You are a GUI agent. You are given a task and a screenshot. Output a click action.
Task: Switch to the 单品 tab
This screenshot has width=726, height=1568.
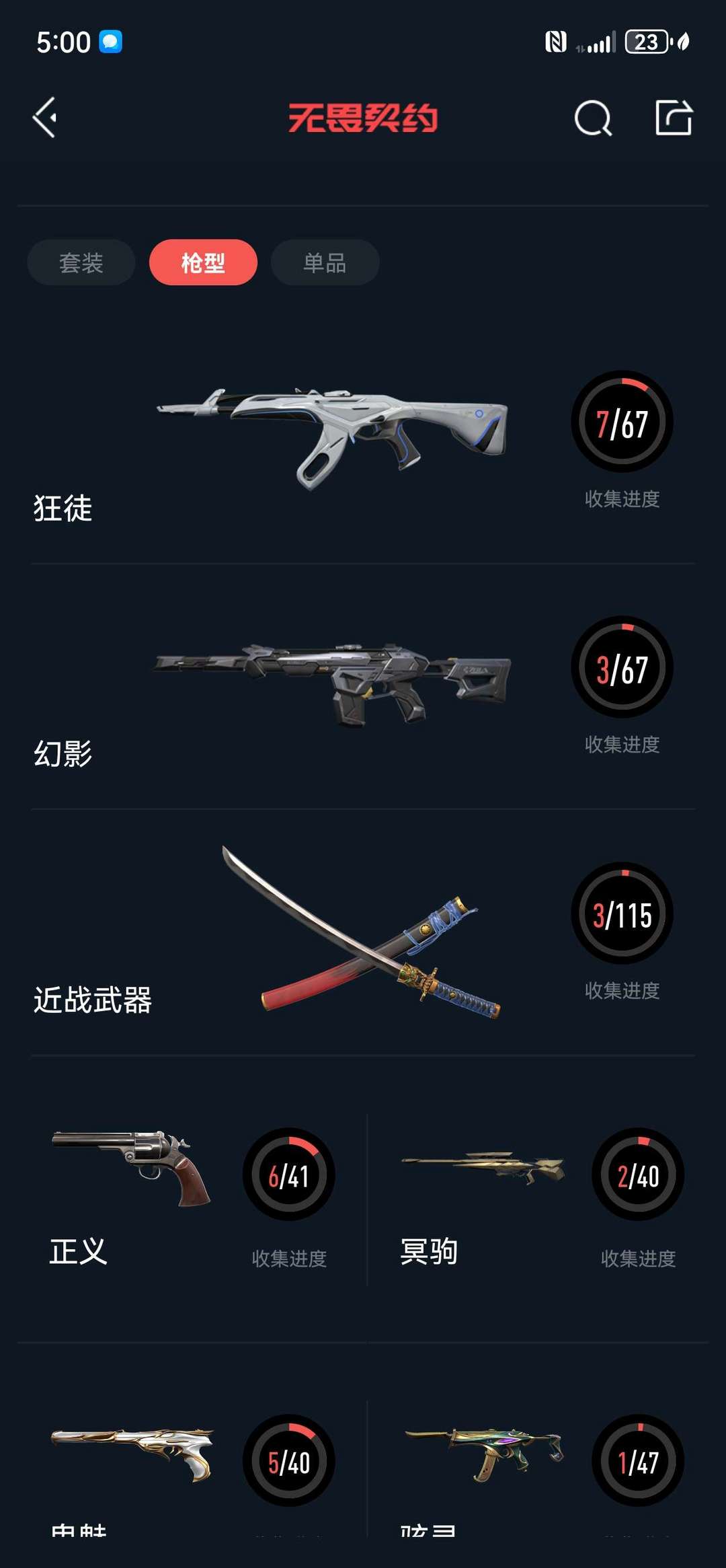tap(325, 262)
